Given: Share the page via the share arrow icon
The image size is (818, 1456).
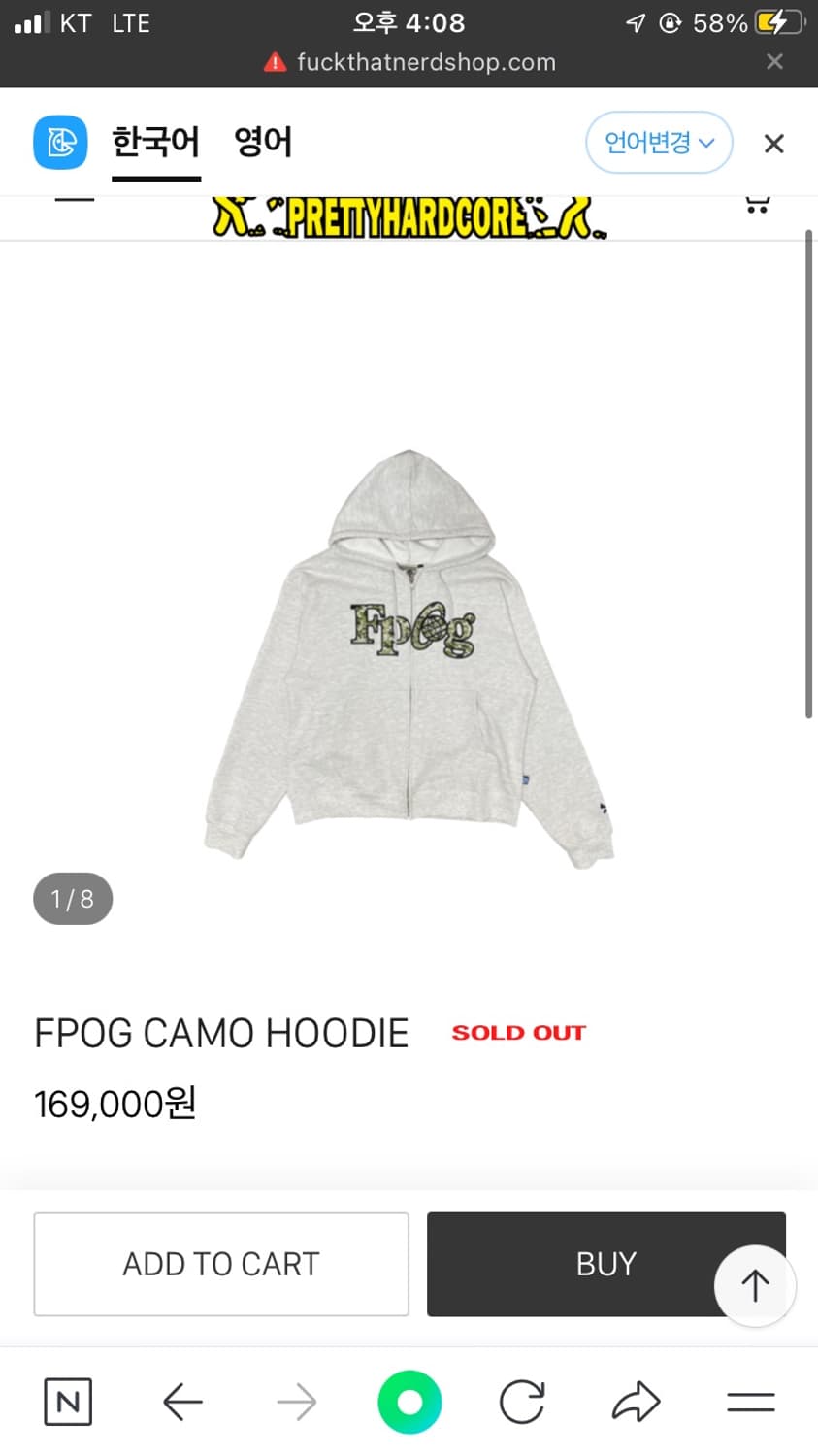Looking at the screenshot, I should (636, 1401).
